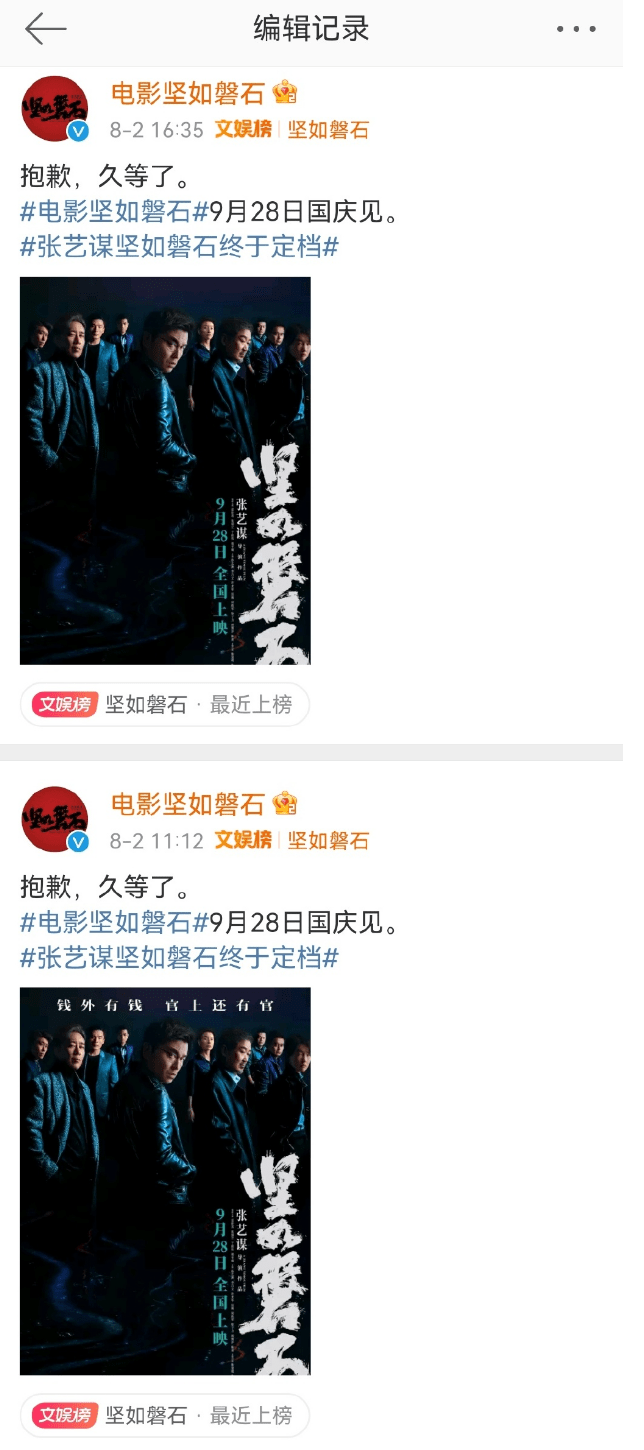
Task: Go back from the 编辑记录 page
Action: (45, 29)
